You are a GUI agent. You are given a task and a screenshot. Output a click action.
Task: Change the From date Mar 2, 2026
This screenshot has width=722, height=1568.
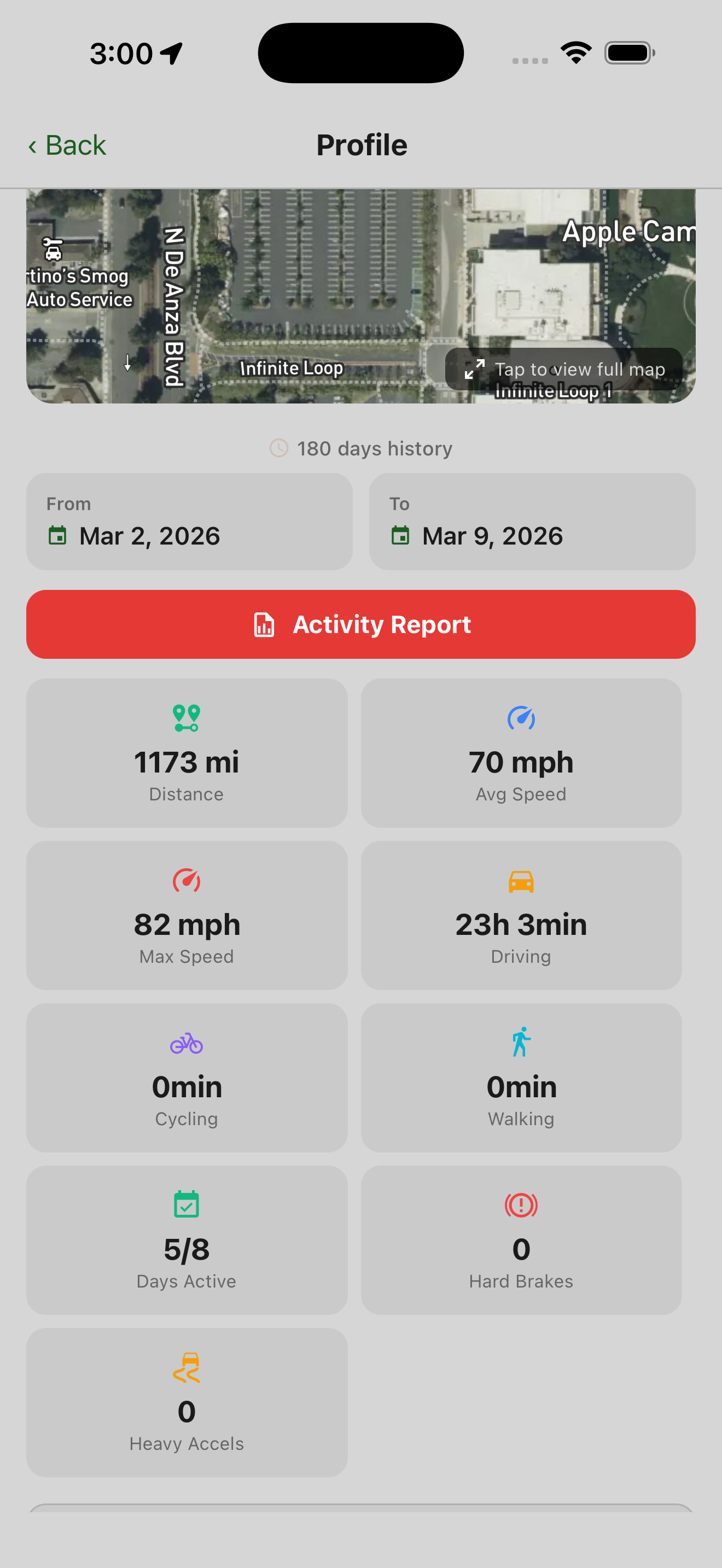(189, 522)
